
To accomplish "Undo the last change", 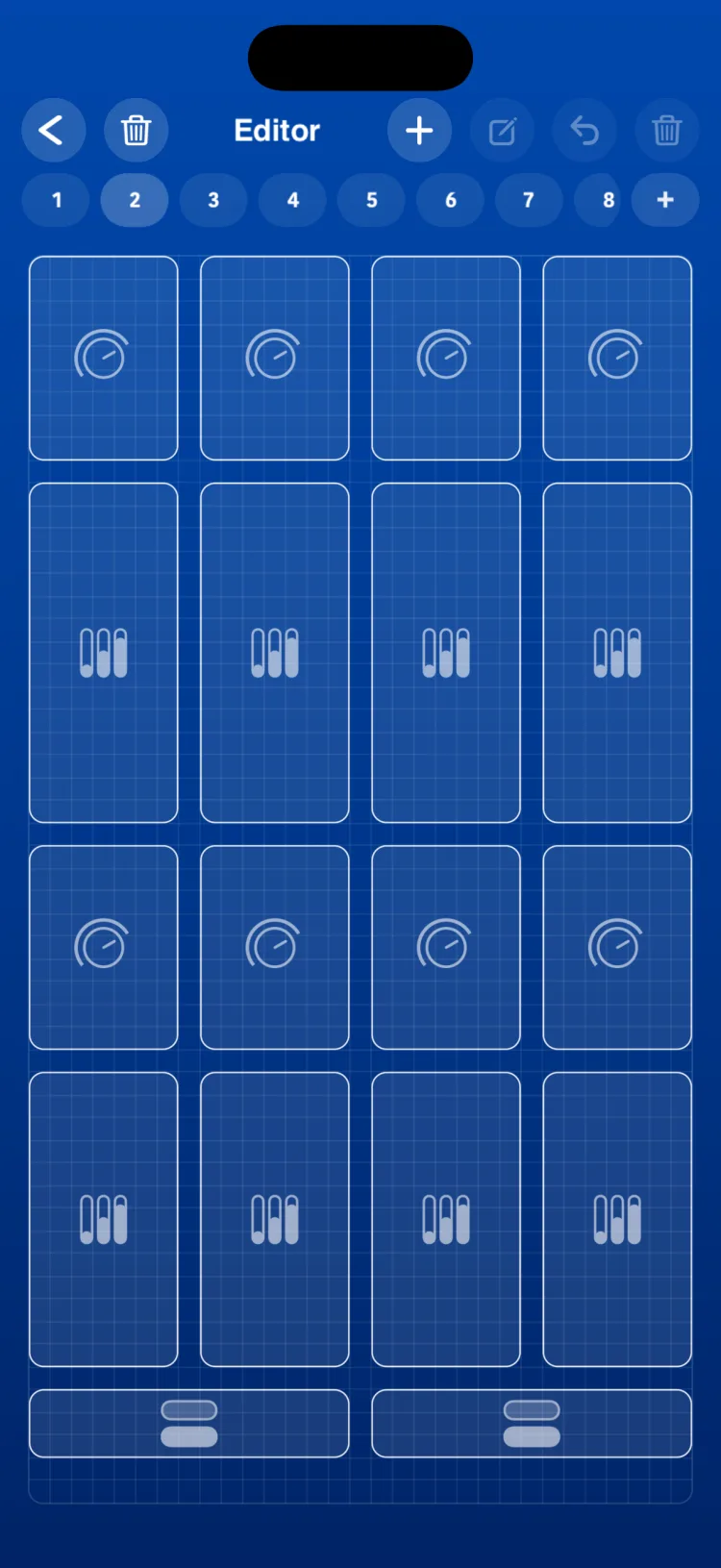I will (x=584, y=130).
